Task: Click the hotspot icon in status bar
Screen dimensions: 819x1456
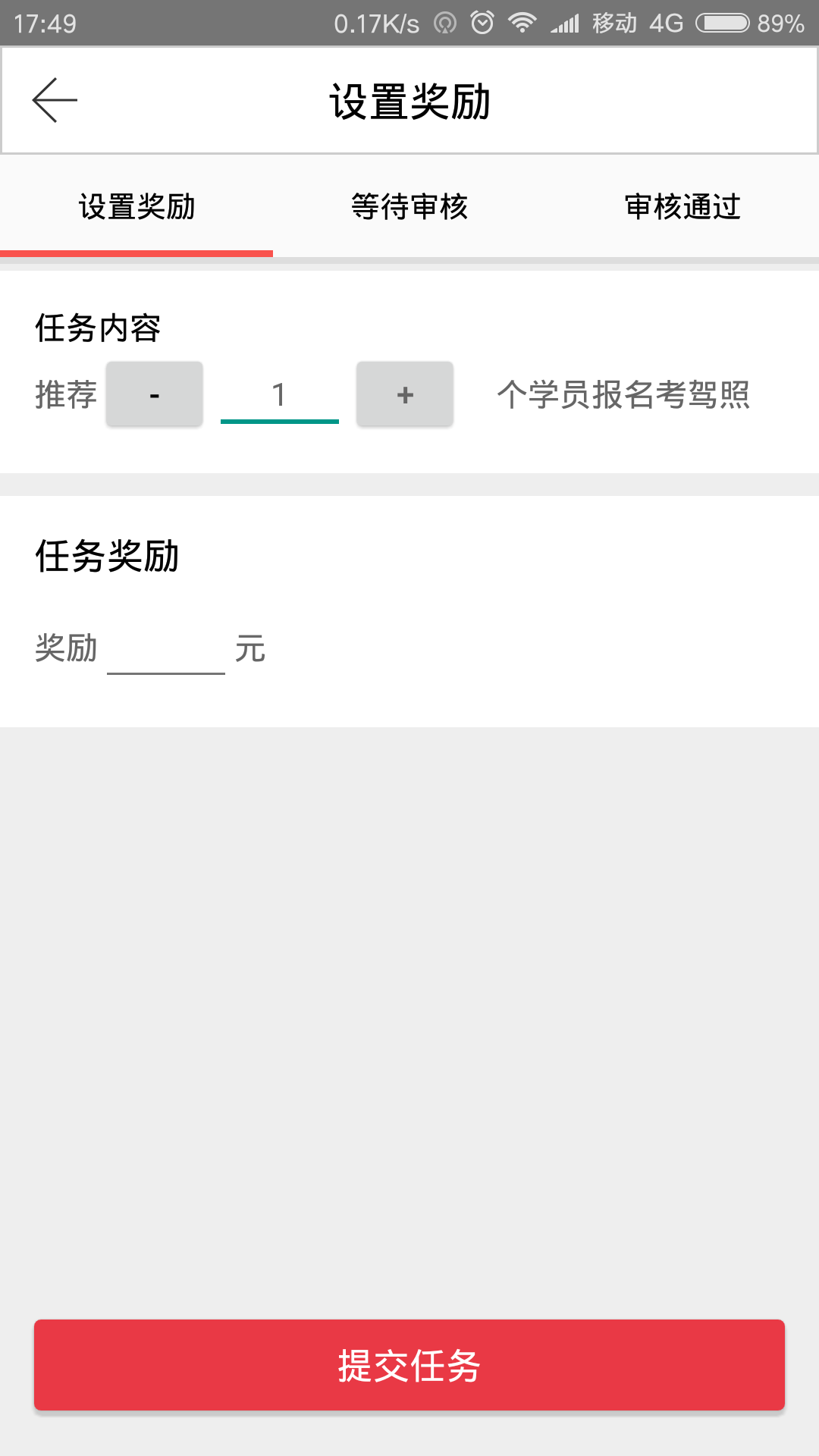Action: coord(444,23)
